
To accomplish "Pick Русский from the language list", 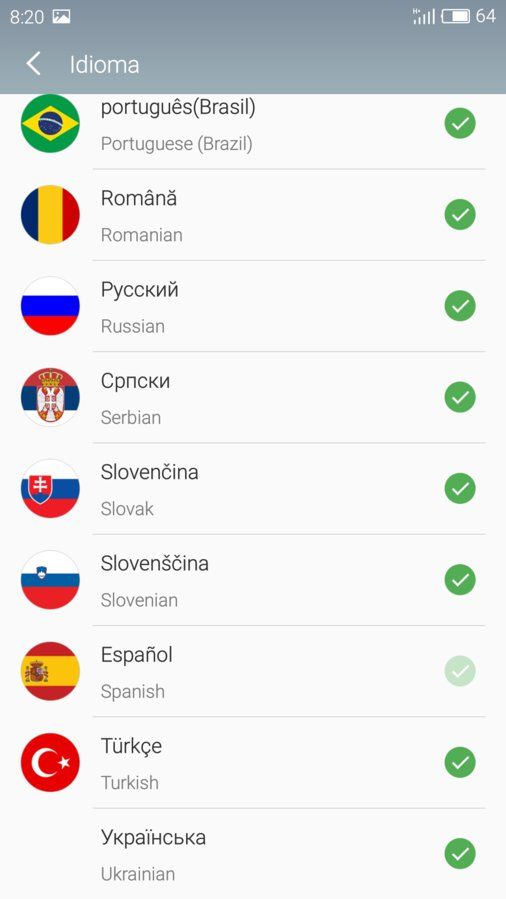I will coord(253,306).
